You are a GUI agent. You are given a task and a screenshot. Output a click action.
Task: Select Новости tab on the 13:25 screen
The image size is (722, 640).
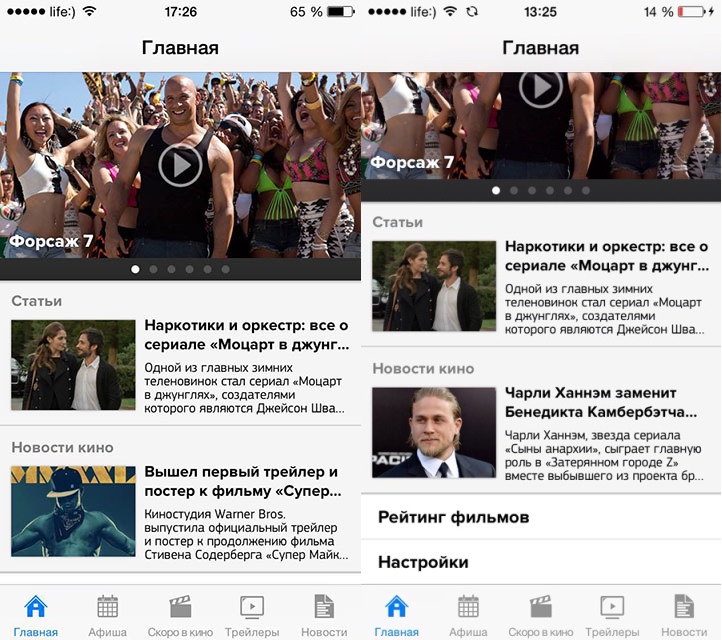[684, 613]
